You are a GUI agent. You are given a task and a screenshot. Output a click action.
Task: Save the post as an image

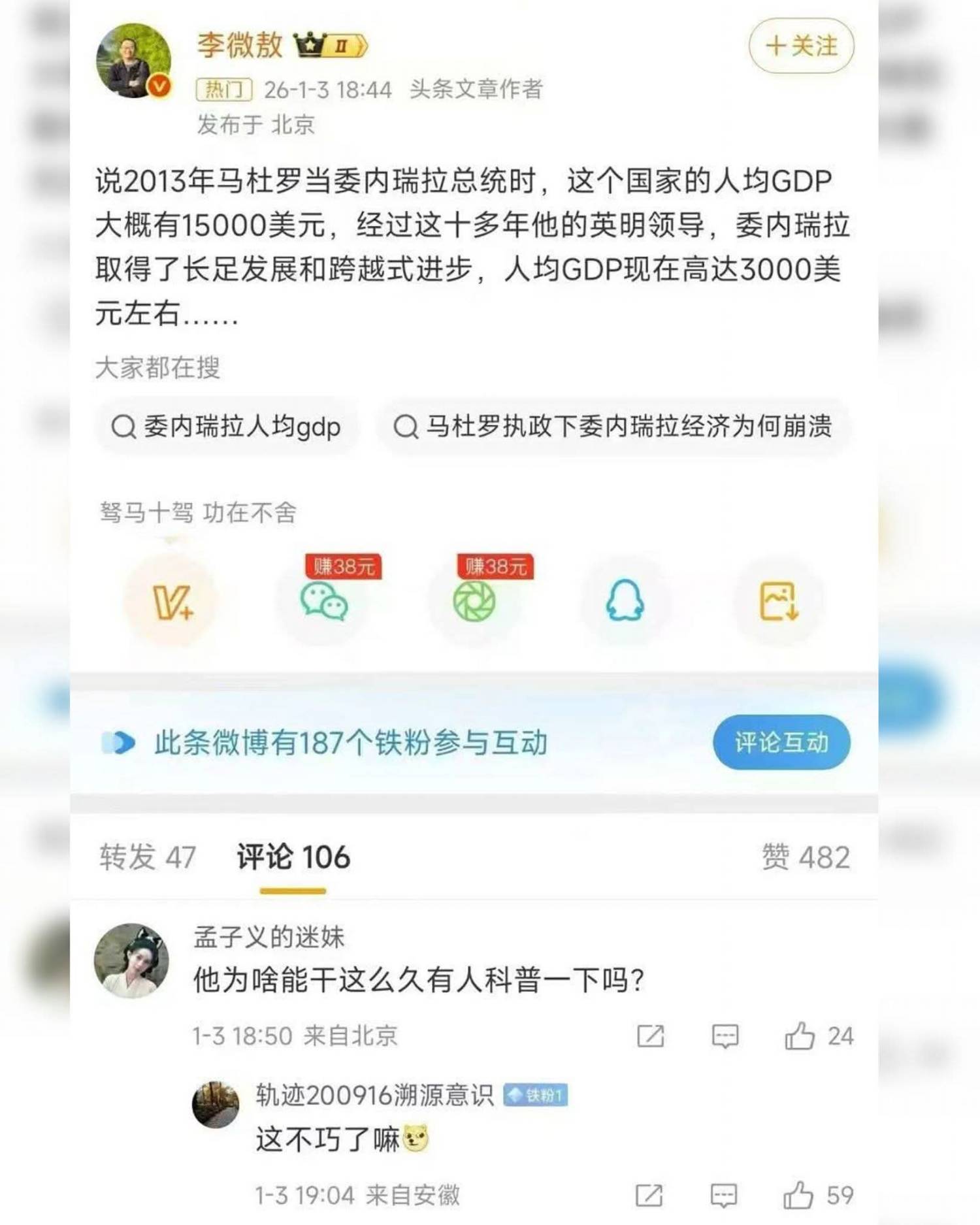pos(778,602)
